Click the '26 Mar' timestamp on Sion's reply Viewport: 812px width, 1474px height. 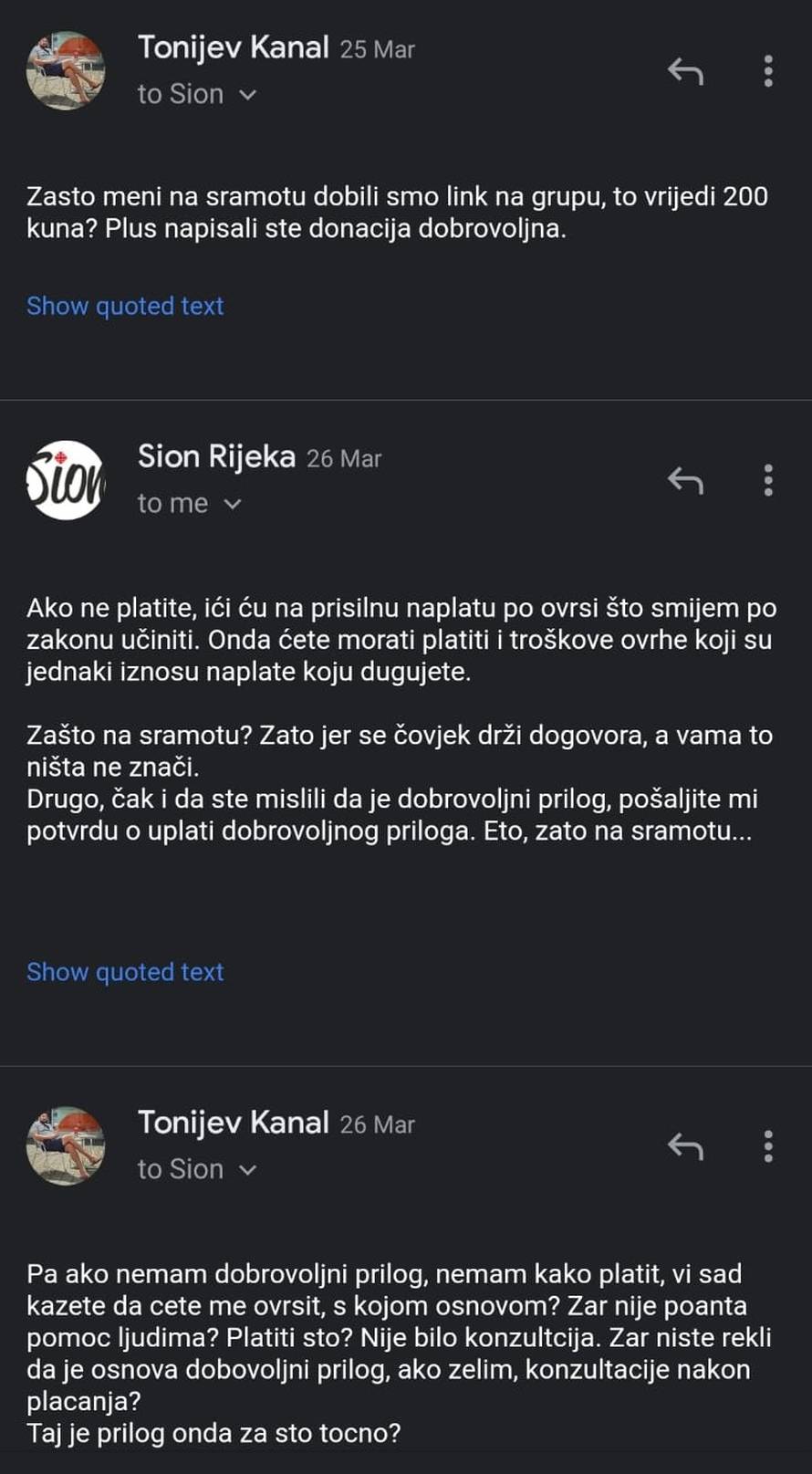346,459
